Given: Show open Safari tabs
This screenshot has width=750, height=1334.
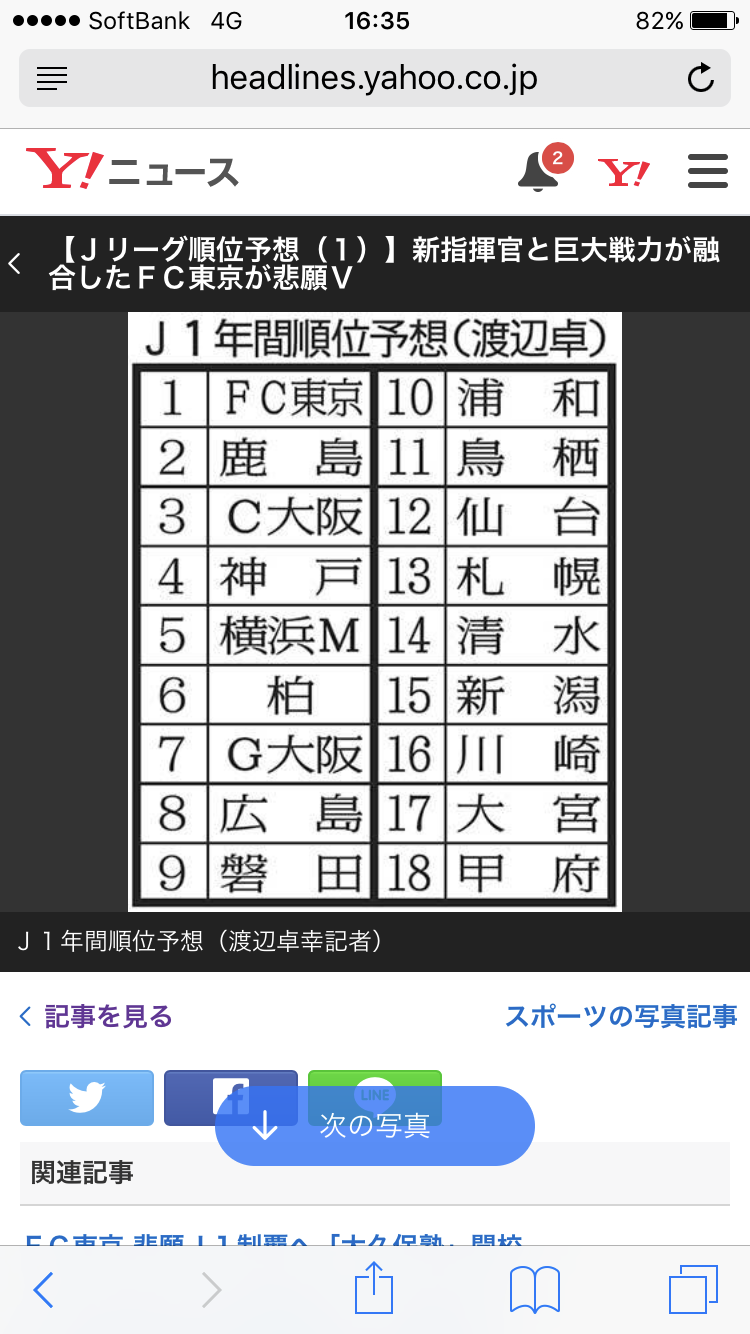Looking at the screenshot, I should click(693, 1290).
